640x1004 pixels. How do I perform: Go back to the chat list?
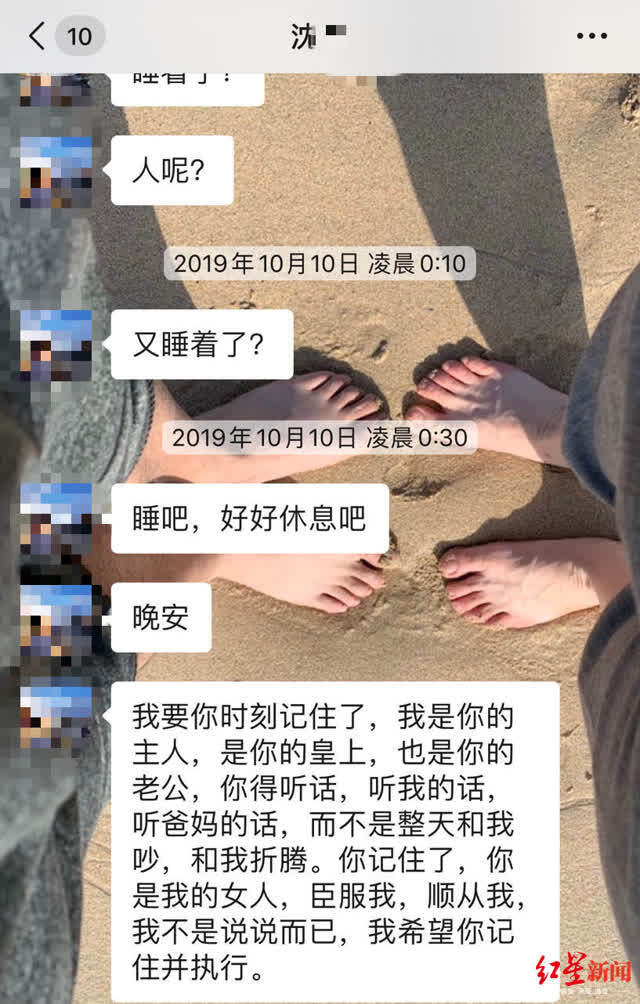point(38,37)
